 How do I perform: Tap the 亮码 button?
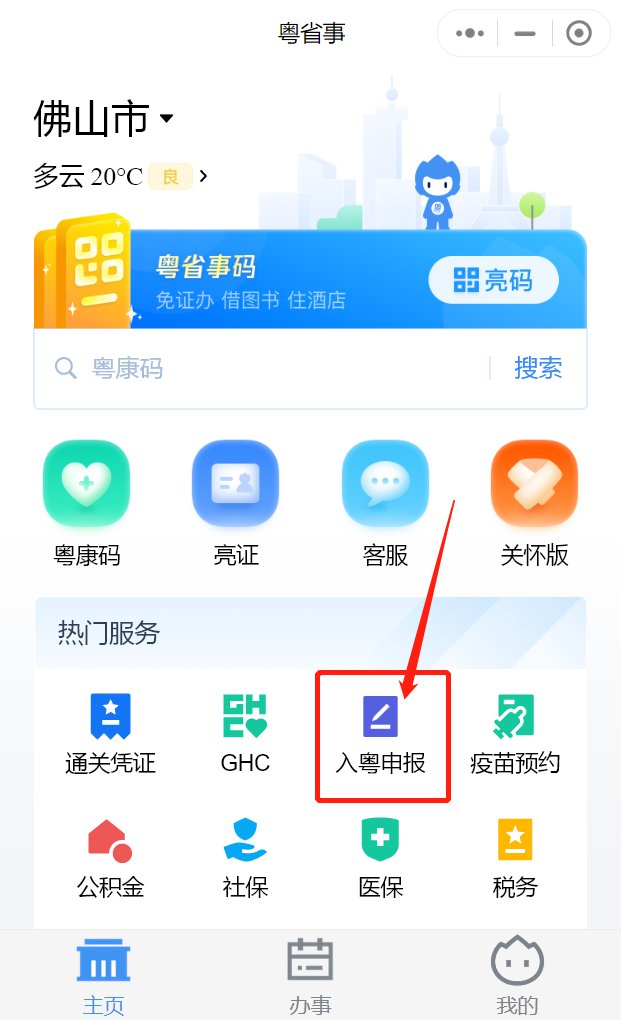tap(493, 280)
